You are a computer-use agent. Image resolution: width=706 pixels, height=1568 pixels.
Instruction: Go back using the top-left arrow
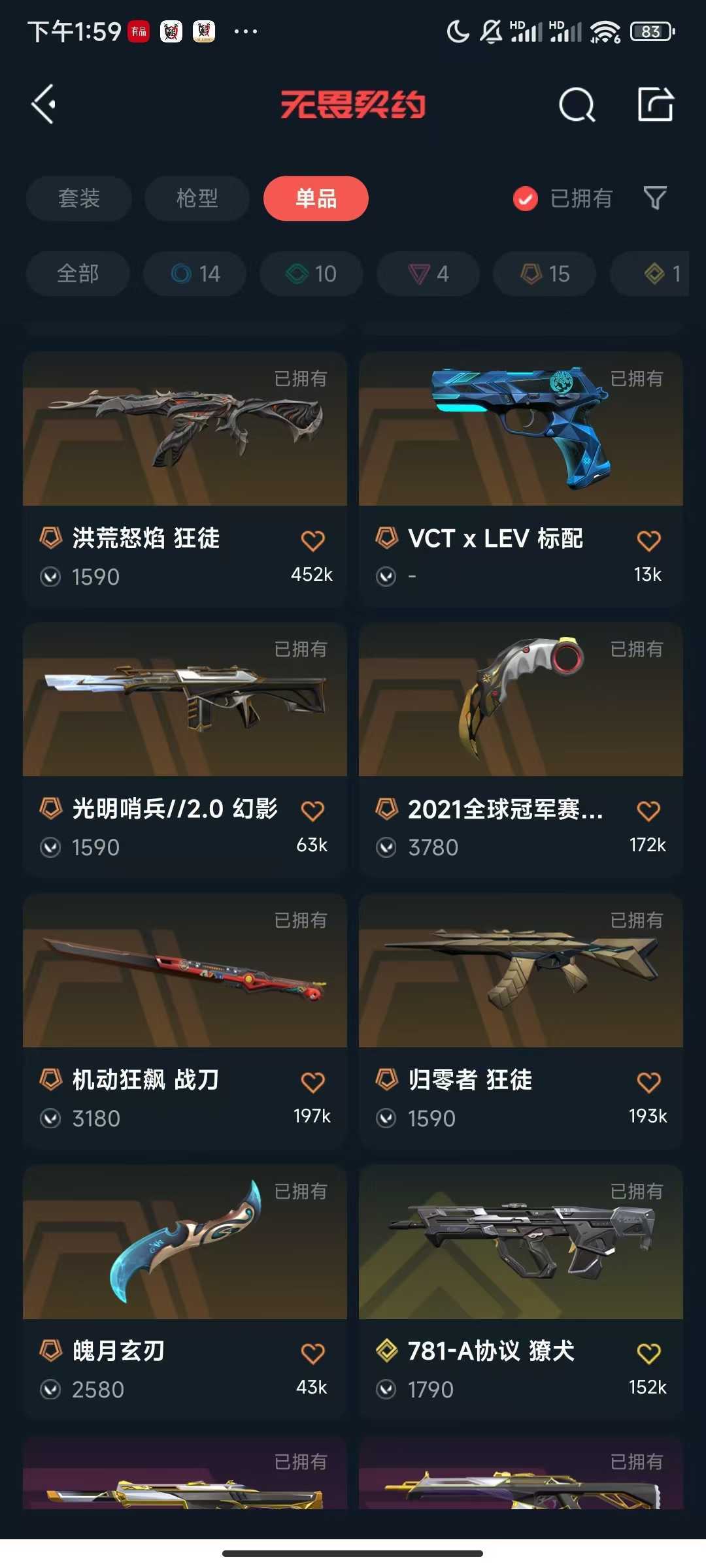(44, 104)
